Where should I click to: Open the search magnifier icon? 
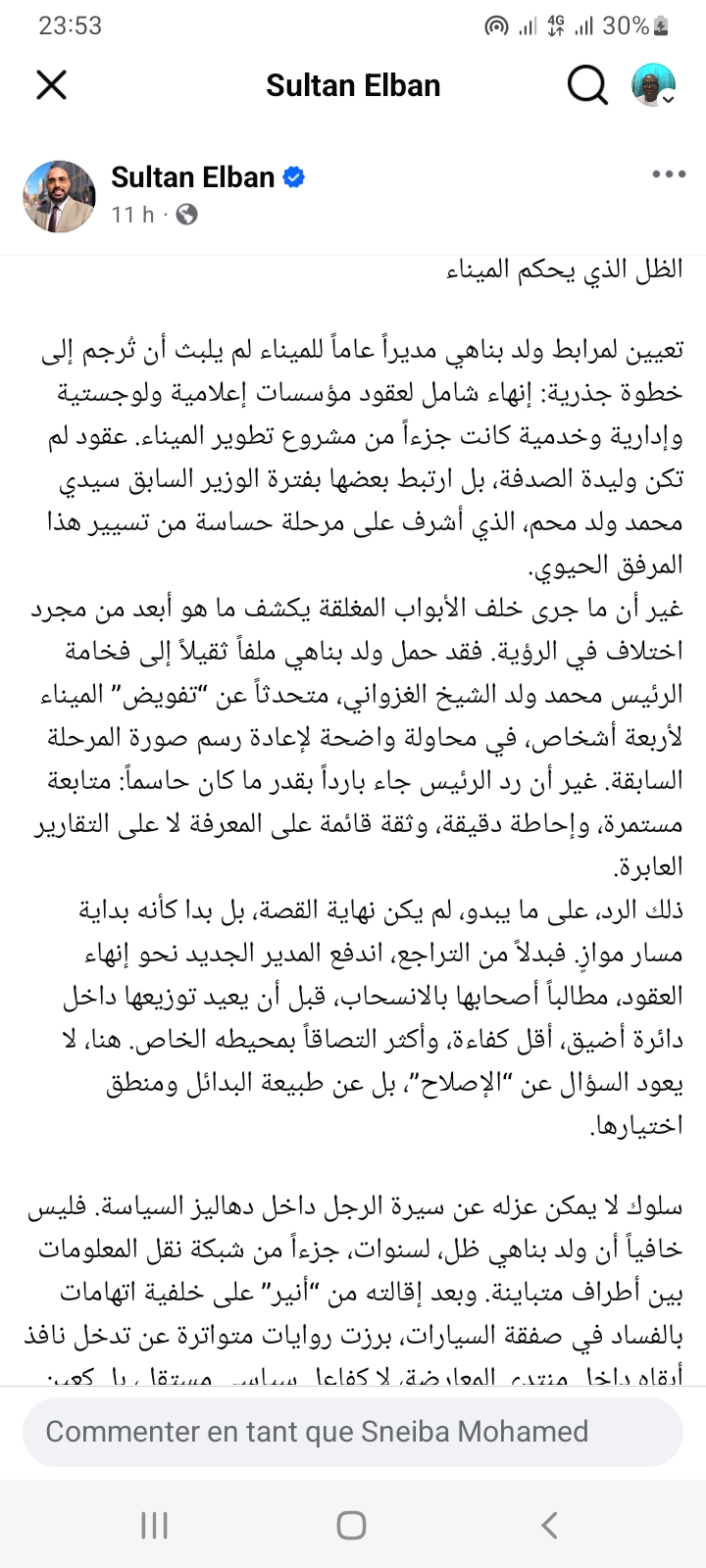587,86
